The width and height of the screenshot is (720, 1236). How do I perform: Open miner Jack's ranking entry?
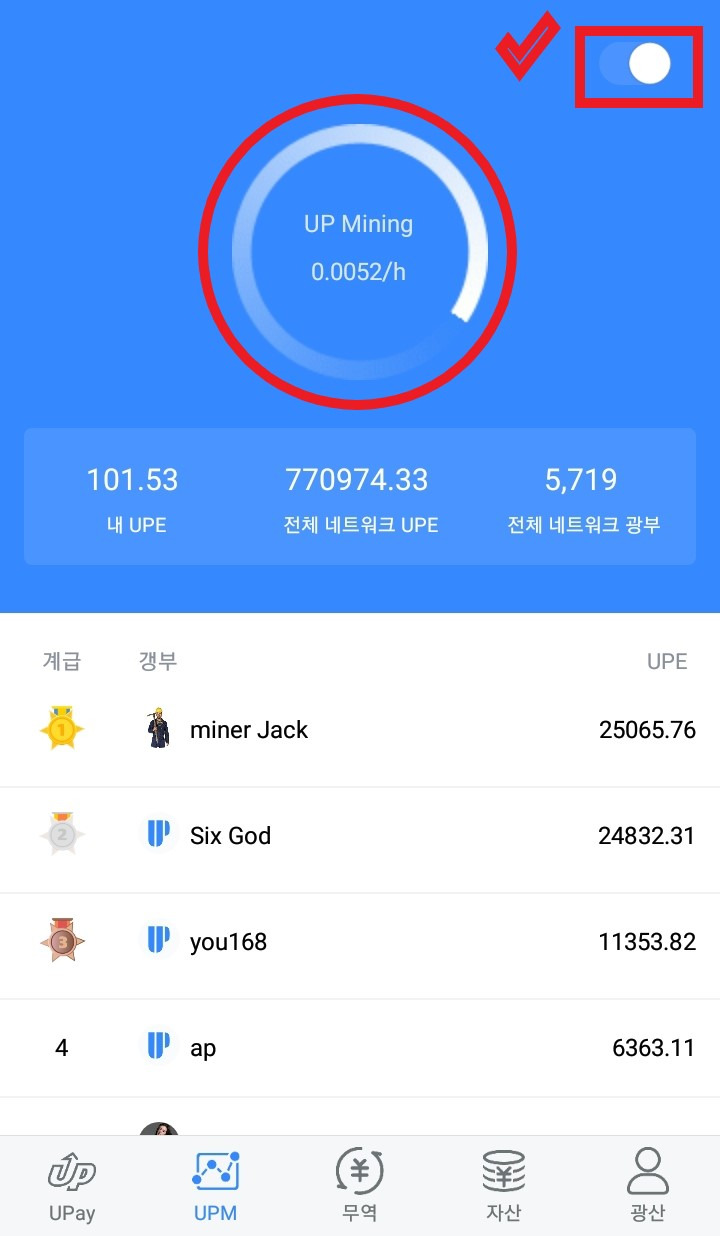click(360, 731)
